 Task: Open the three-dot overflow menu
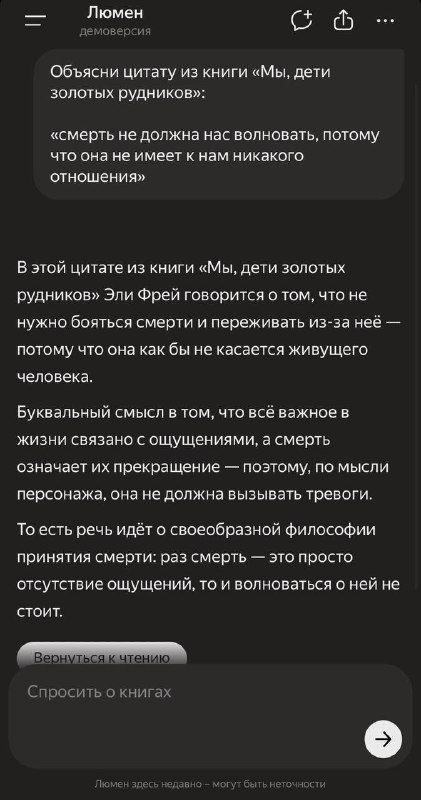point(384,21)
